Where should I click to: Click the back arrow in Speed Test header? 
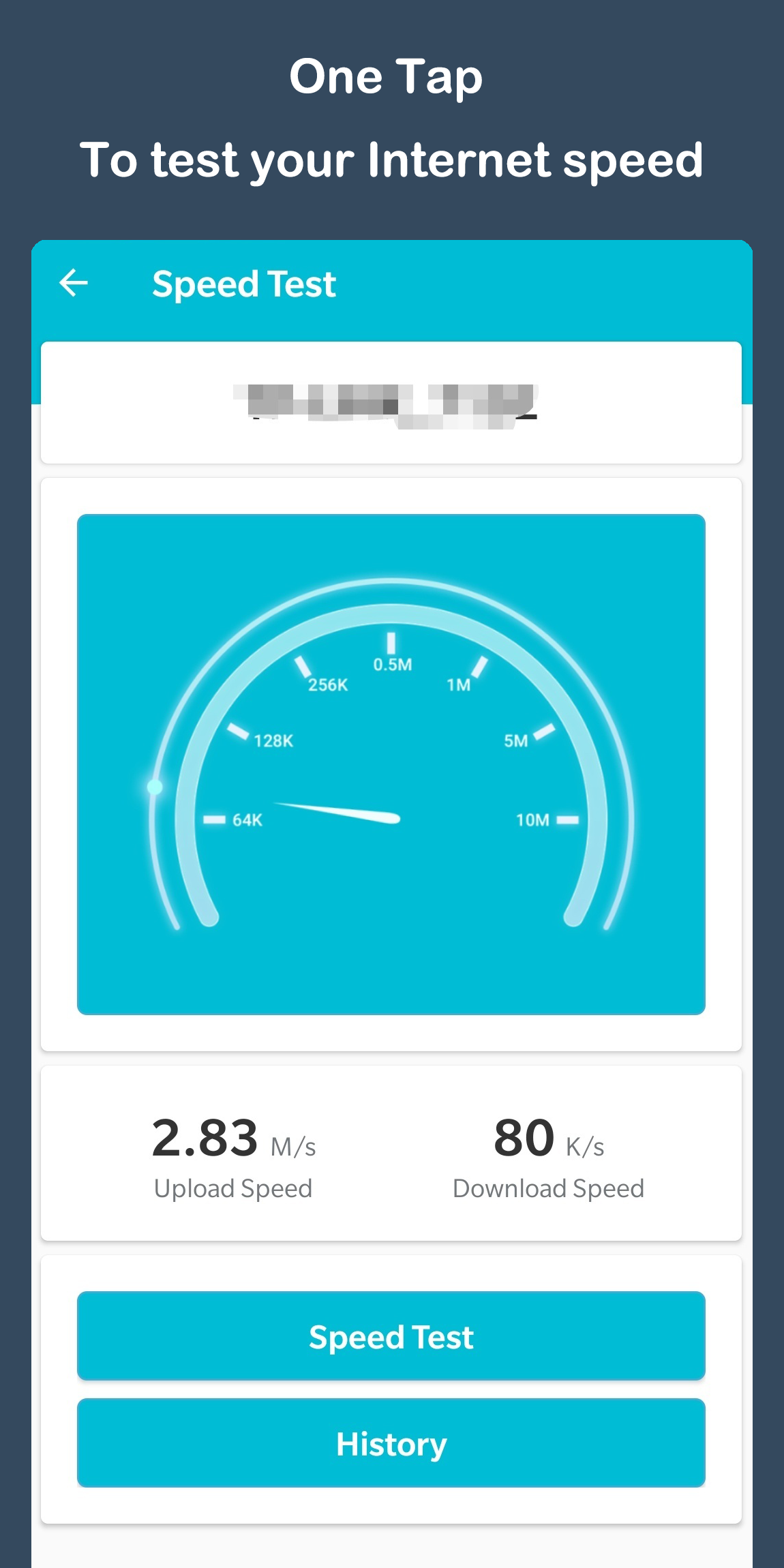[74, 283]
